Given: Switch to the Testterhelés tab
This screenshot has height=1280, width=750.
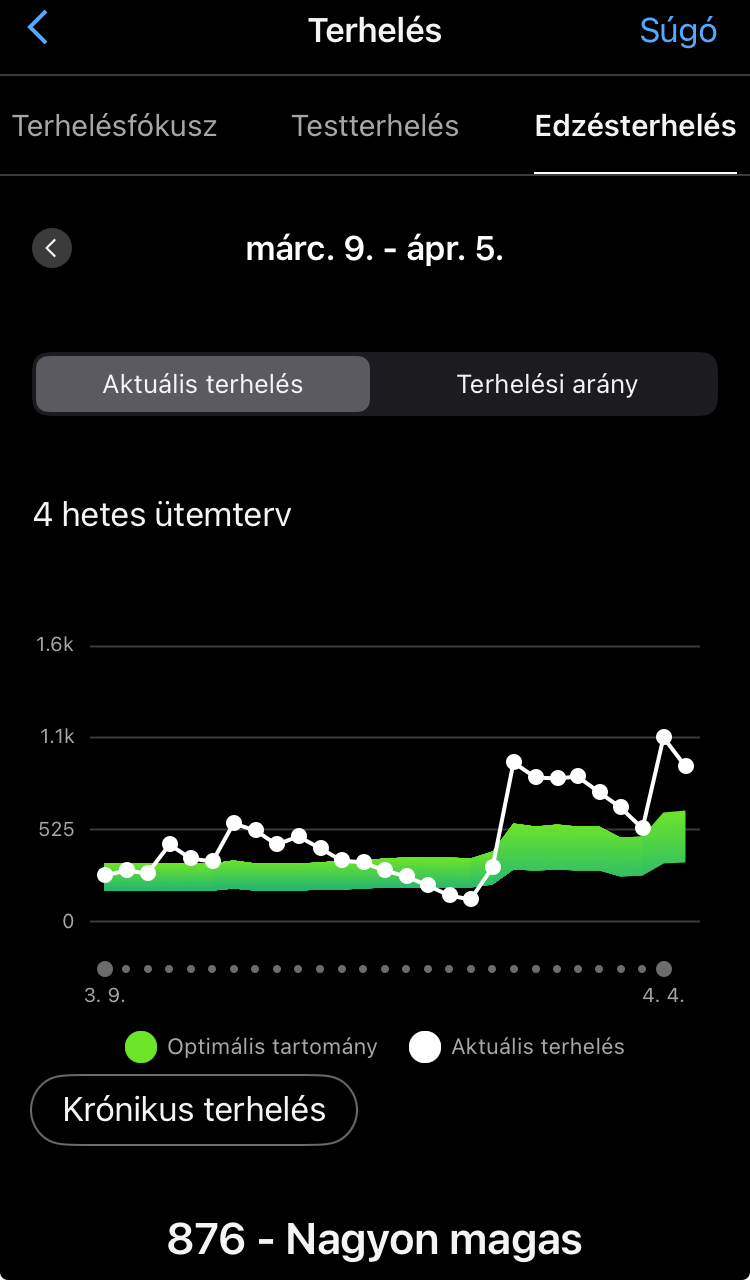Looking at the screenshot, I should [x=375, y=126].
